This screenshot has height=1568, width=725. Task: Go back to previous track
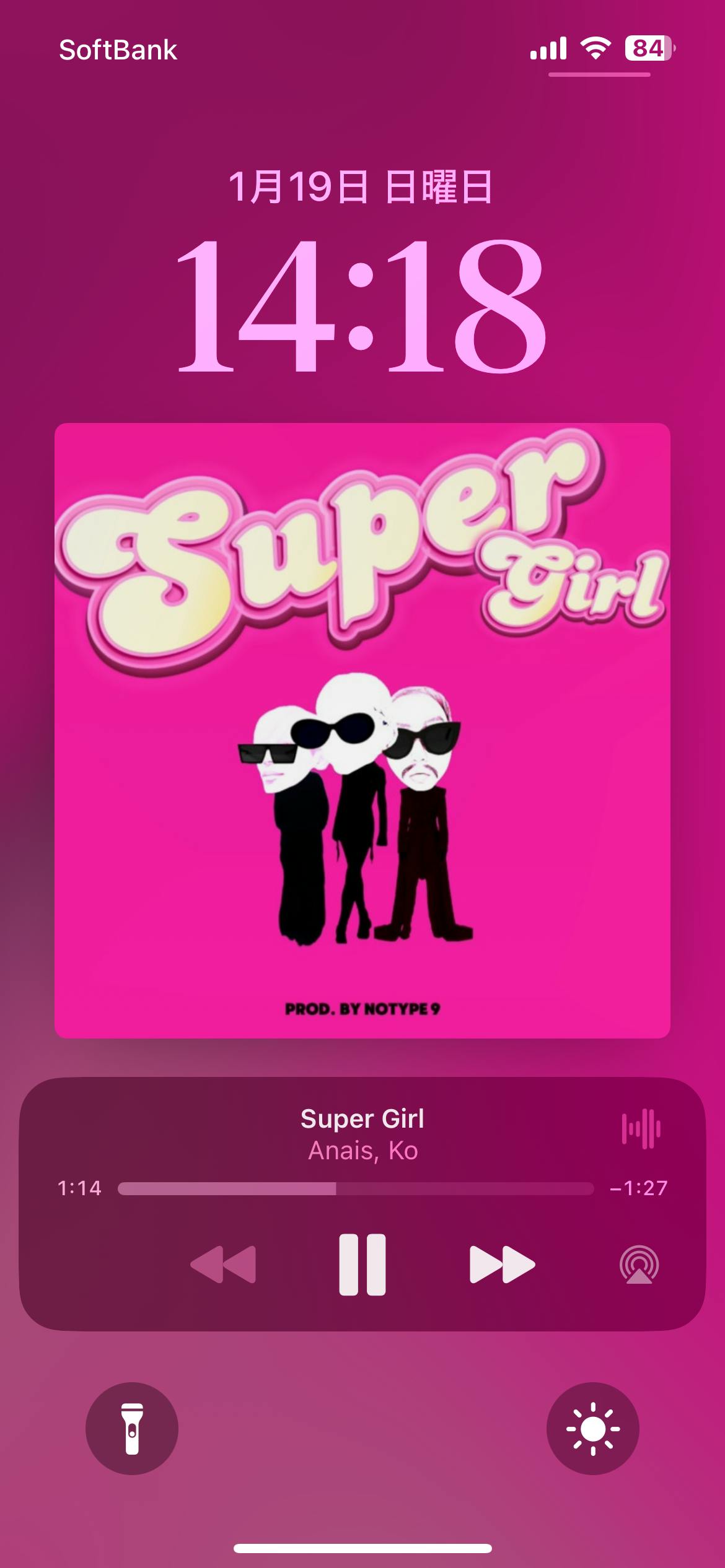click(223, 1265)
